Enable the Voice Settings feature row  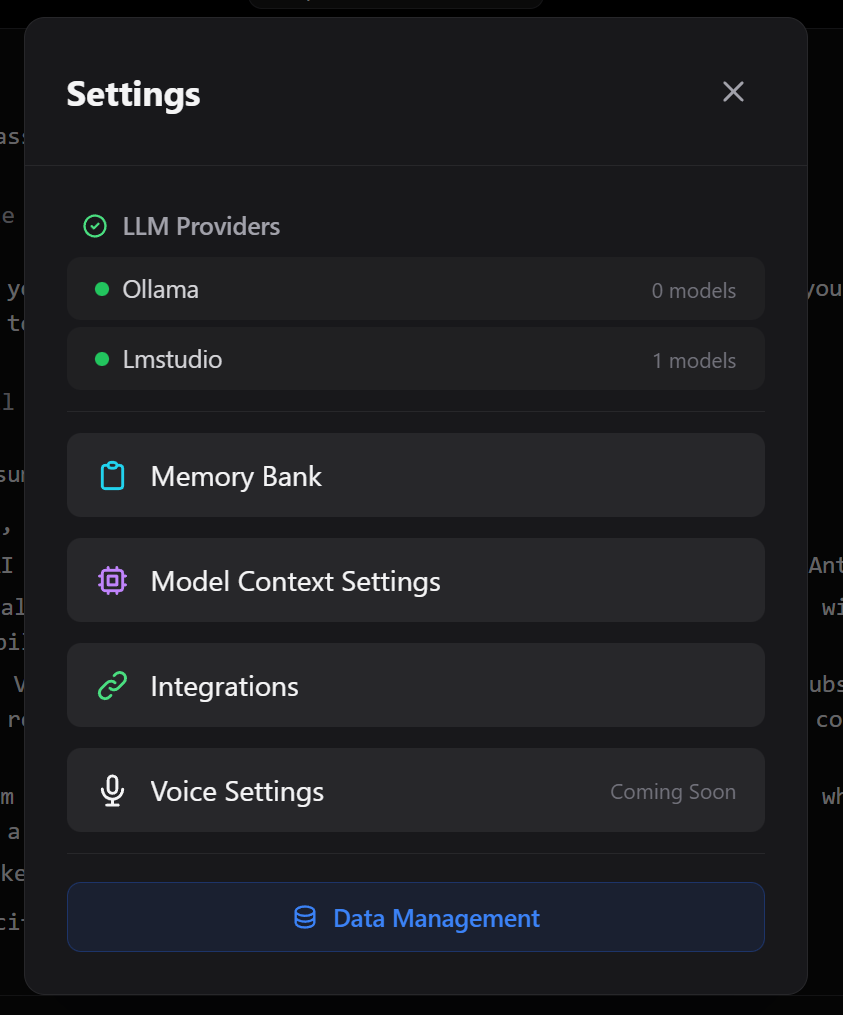pos(416,790)
